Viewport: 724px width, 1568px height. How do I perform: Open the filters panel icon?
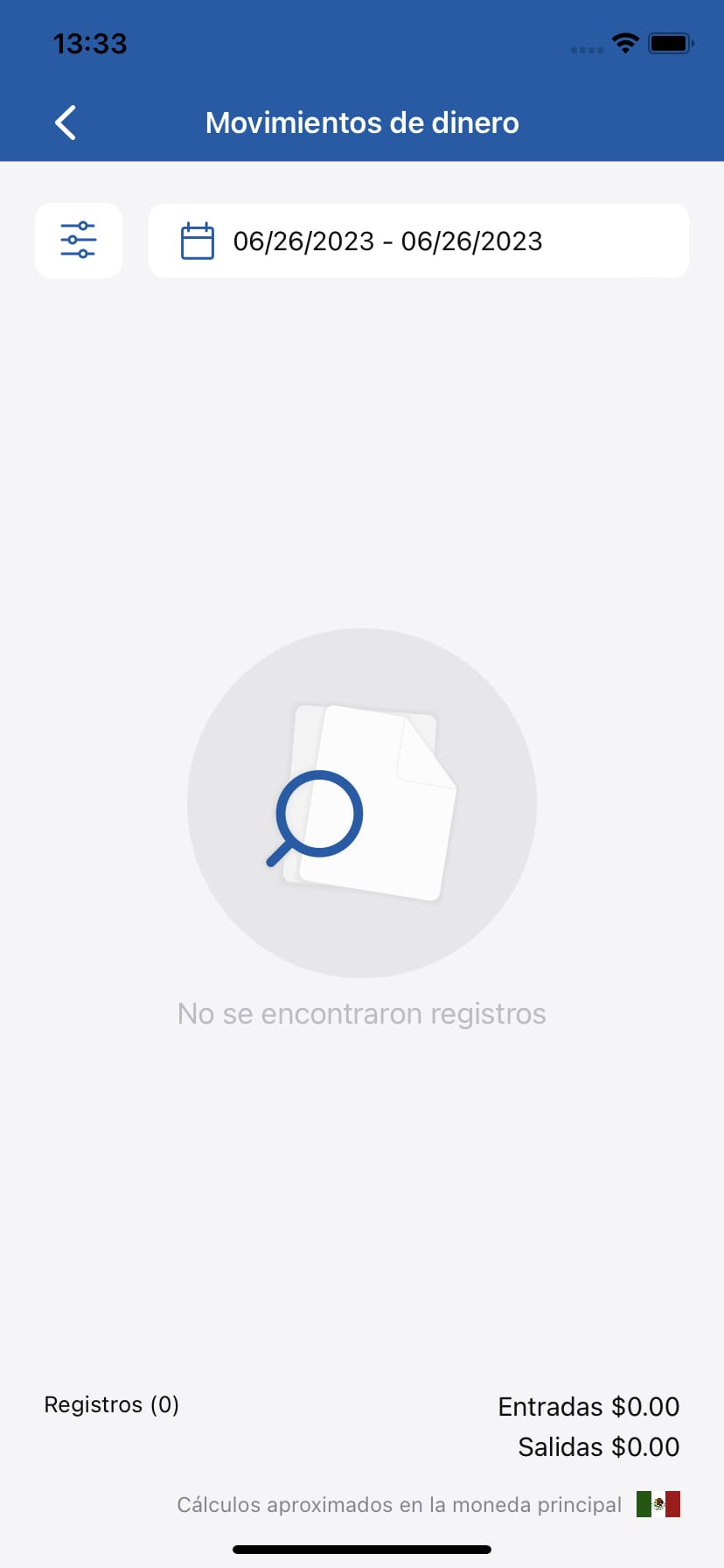tap(79, 241)
